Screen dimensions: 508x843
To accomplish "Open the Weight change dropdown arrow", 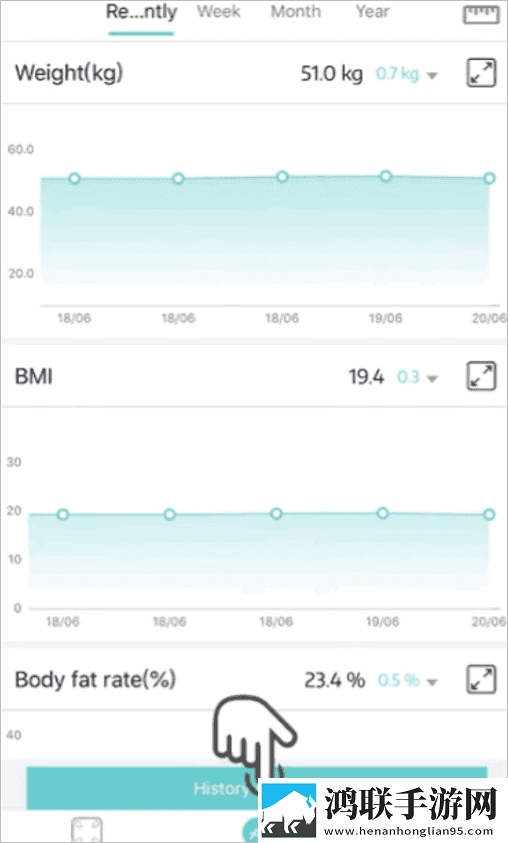I will (x=432, y=75).
